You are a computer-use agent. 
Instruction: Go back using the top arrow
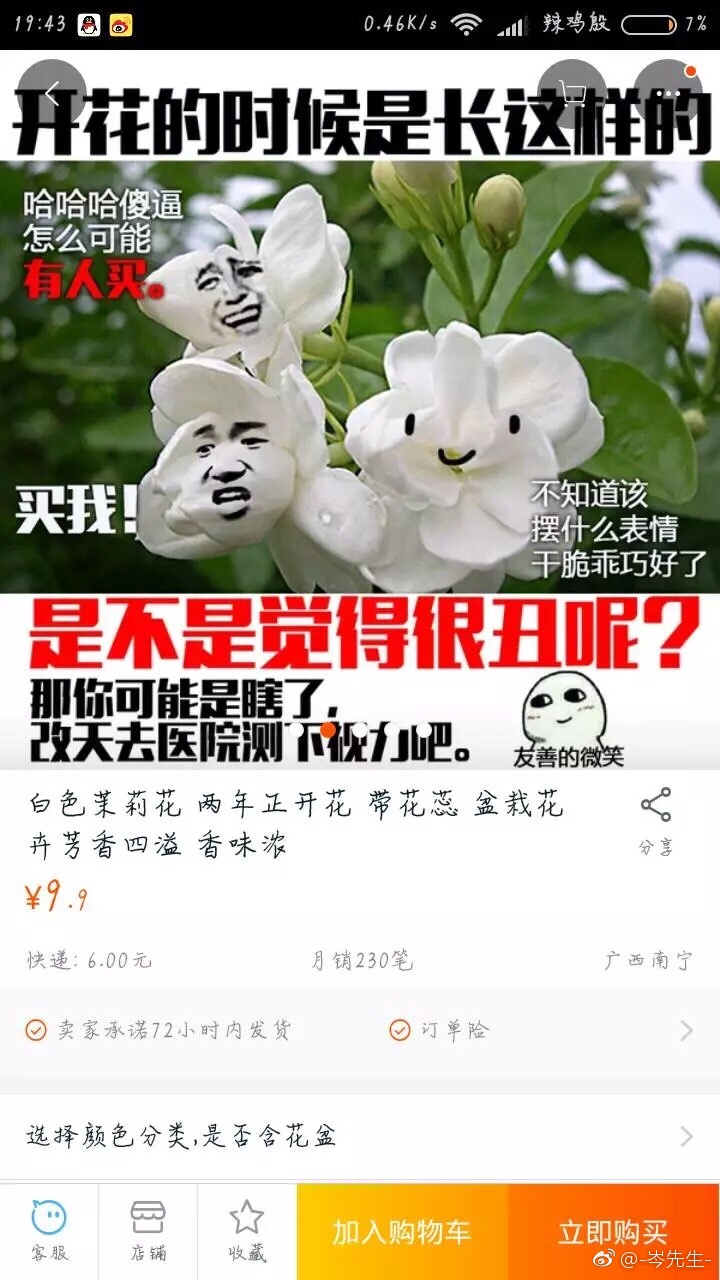[x=52, y=93]
